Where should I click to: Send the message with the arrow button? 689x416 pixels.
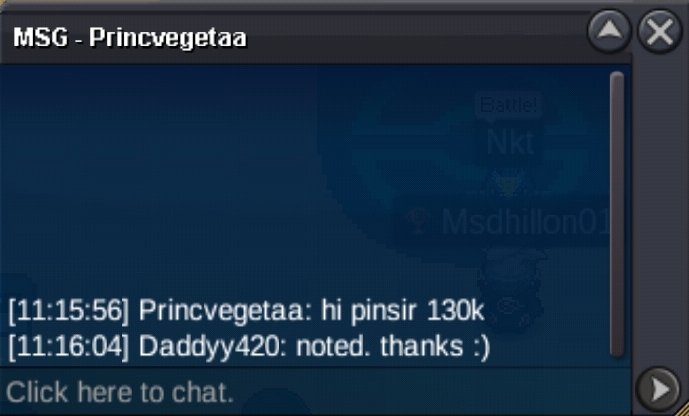[657, 390]
